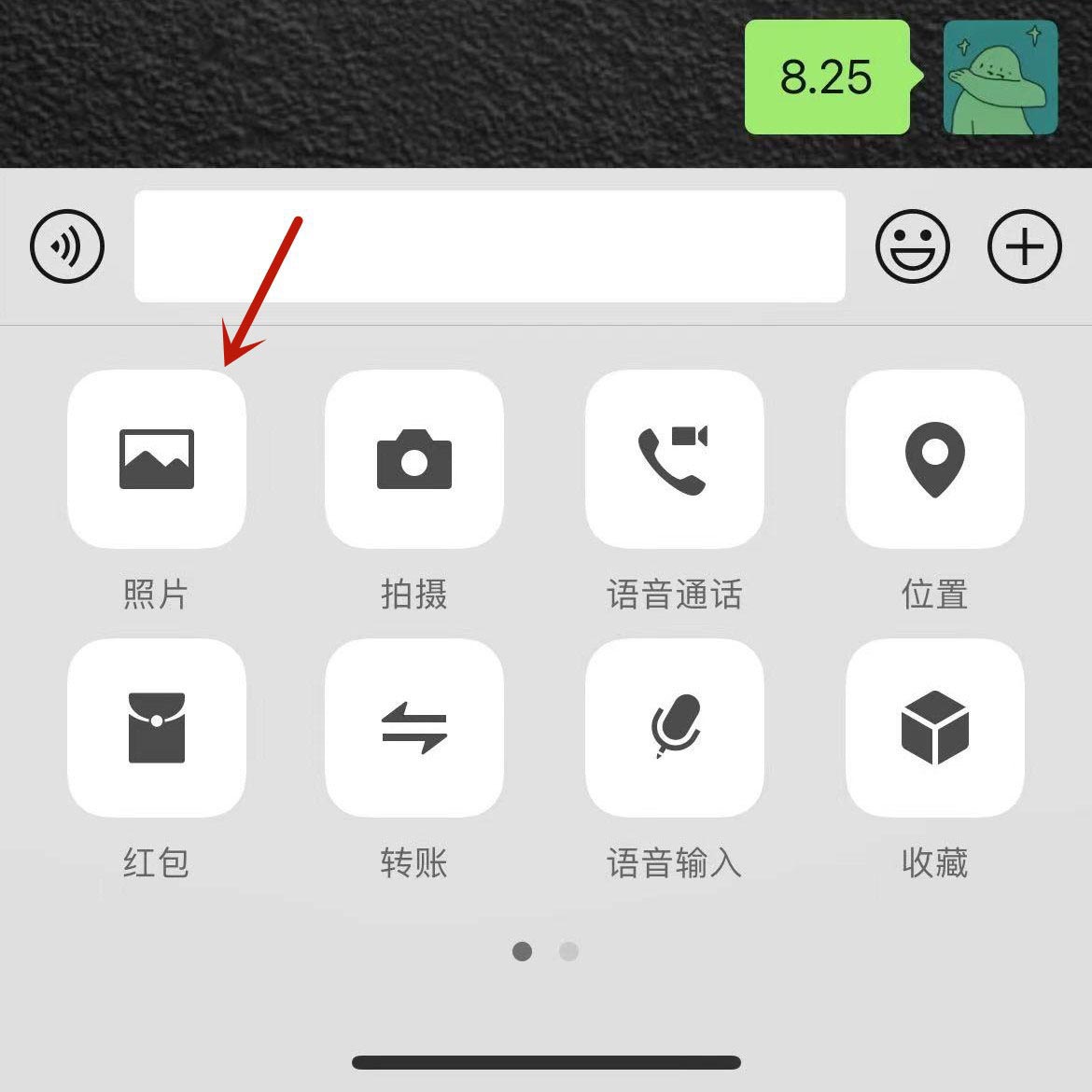The image size is (1092, 1092).
Task: Switch to voice message input
Action: pyautogui.click(x=67, y=246)
